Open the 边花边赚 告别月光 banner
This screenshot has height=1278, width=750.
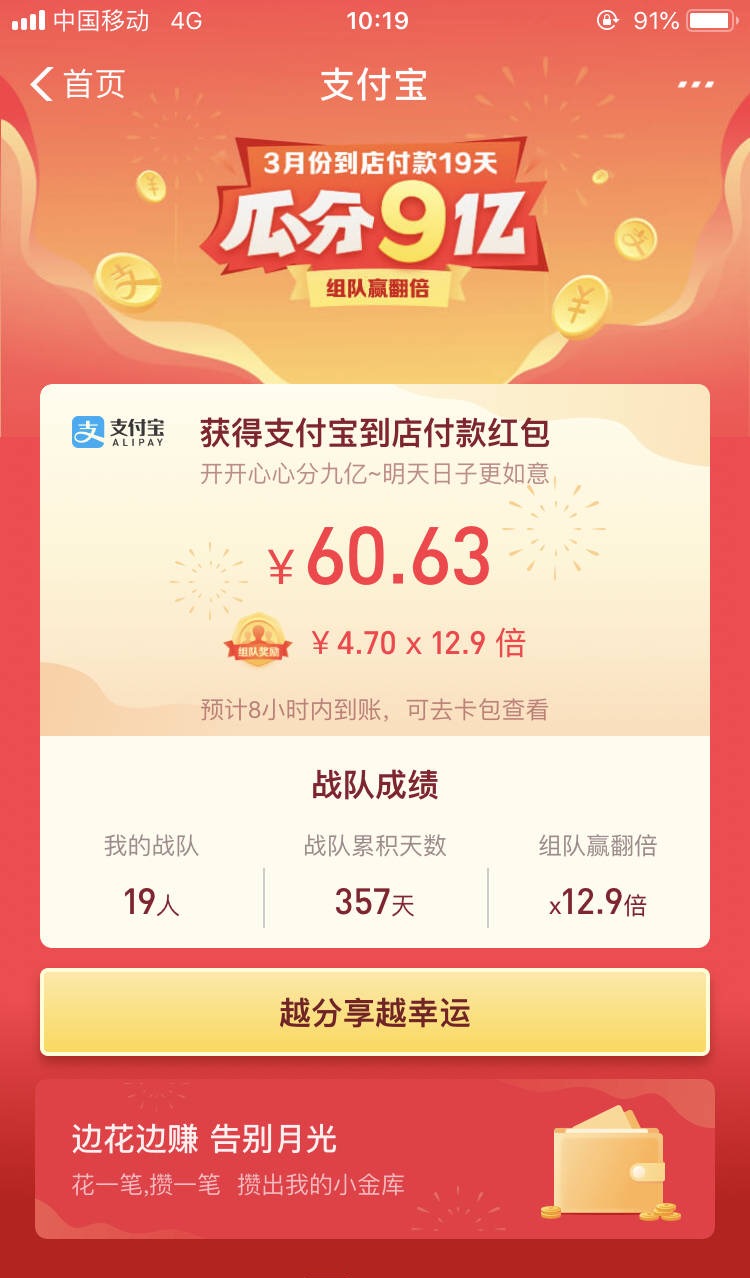click(x=375, y=1158)
